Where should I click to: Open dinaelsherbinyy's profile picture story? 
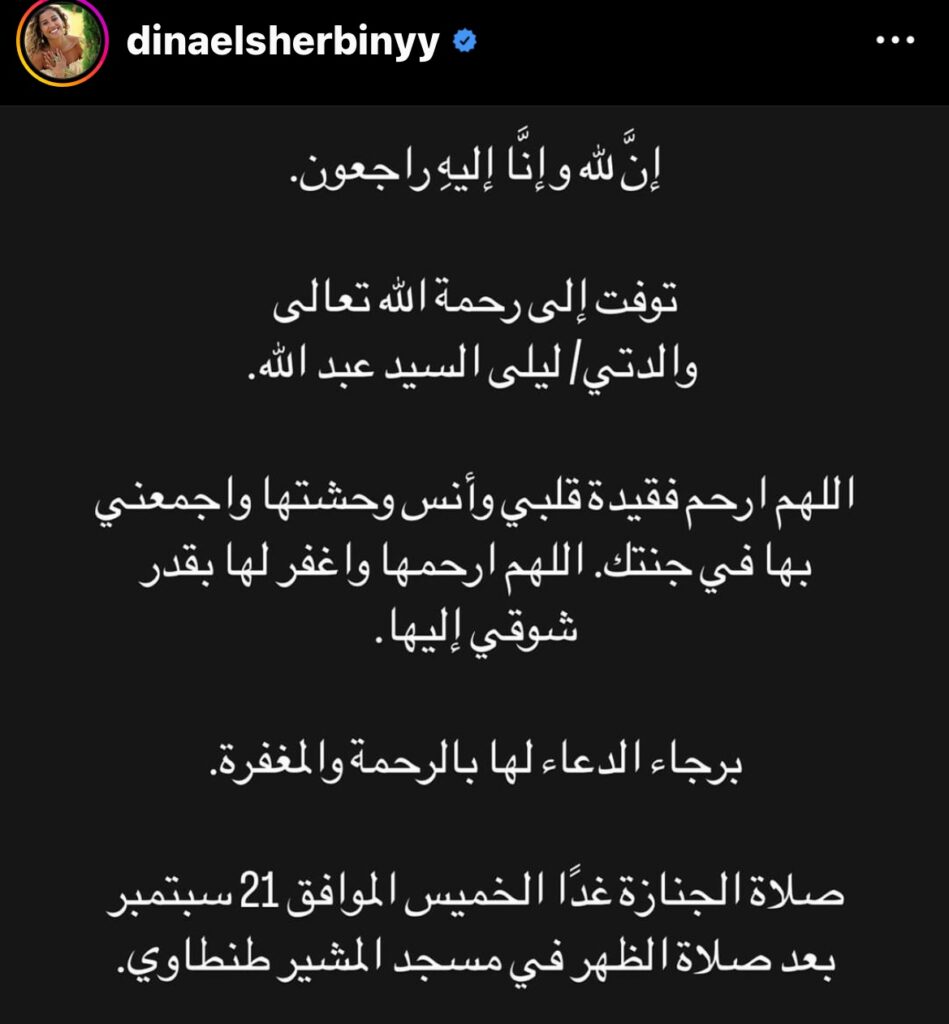pyautogui.click(x=61, y=42)
